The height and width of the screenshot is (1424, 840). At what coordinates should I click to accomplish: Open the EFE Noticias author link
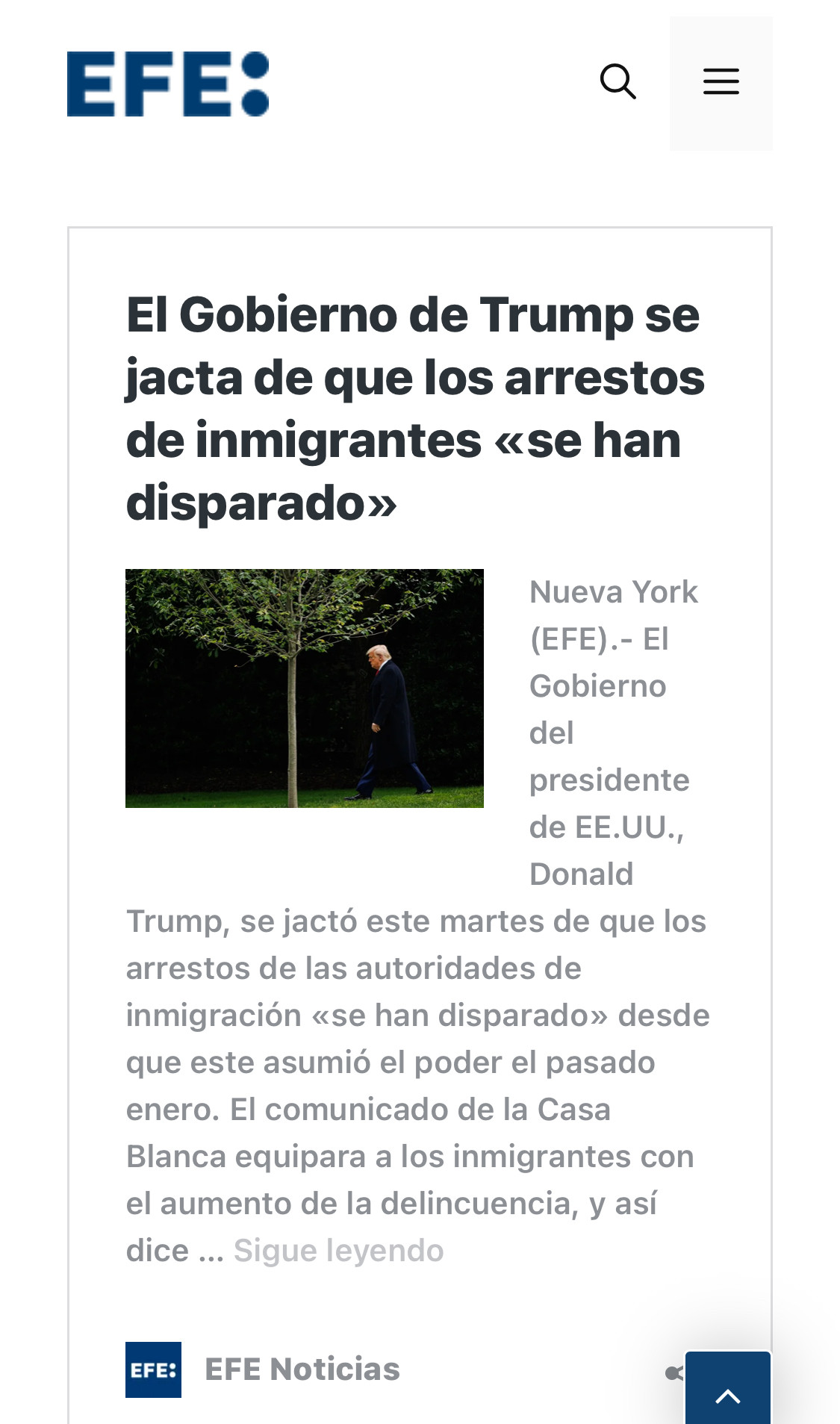(x=302, y=1369)
